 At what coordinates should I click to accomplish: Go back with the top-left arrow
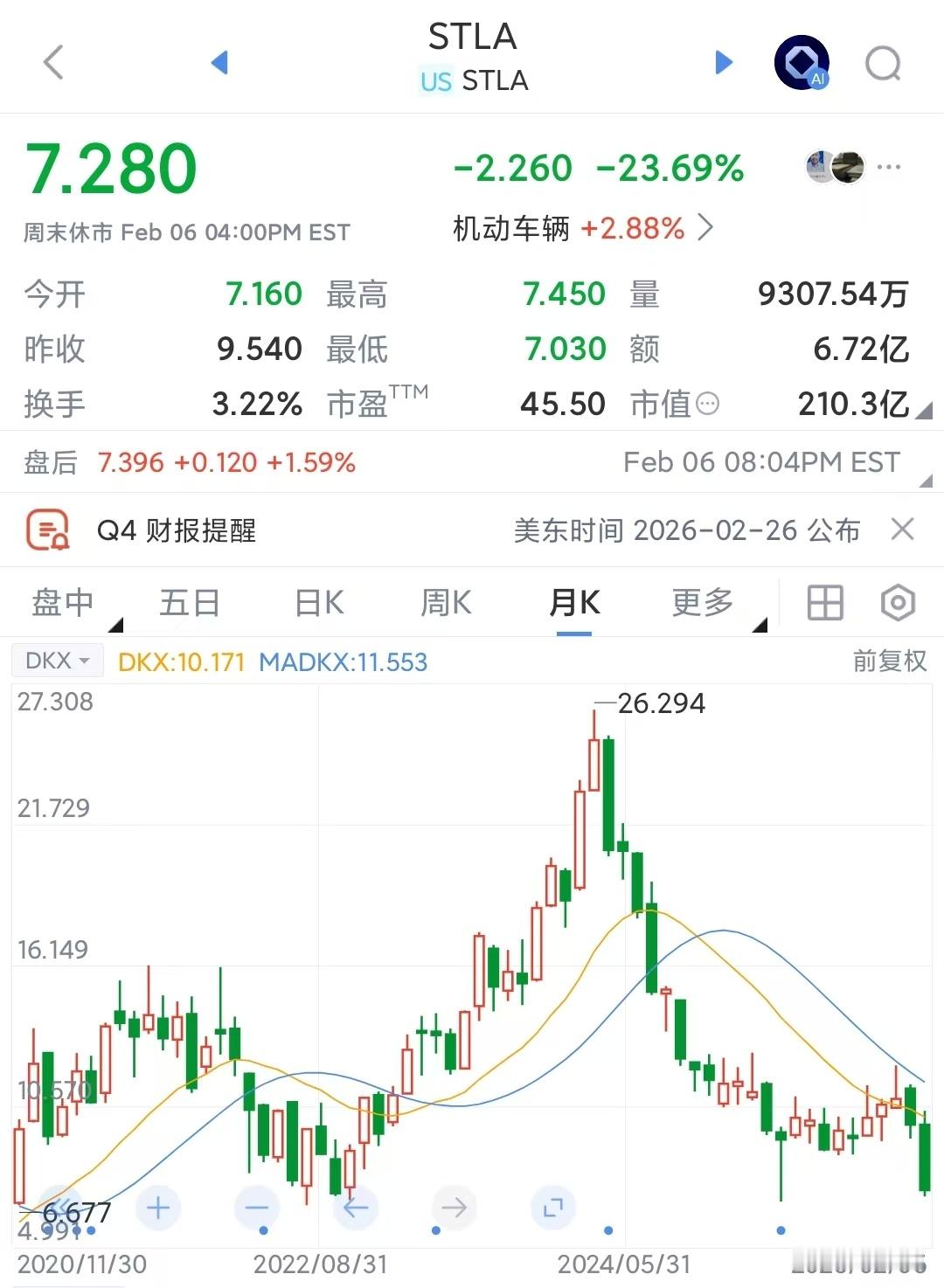pos(54,62)
